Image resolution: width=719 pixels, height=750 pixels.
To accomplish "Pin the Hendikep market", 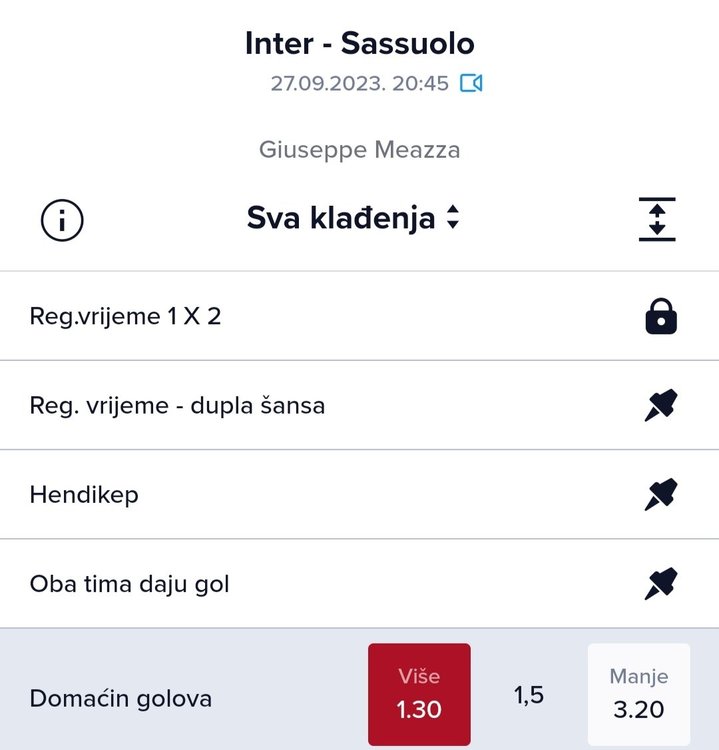I will click(661, 495).
